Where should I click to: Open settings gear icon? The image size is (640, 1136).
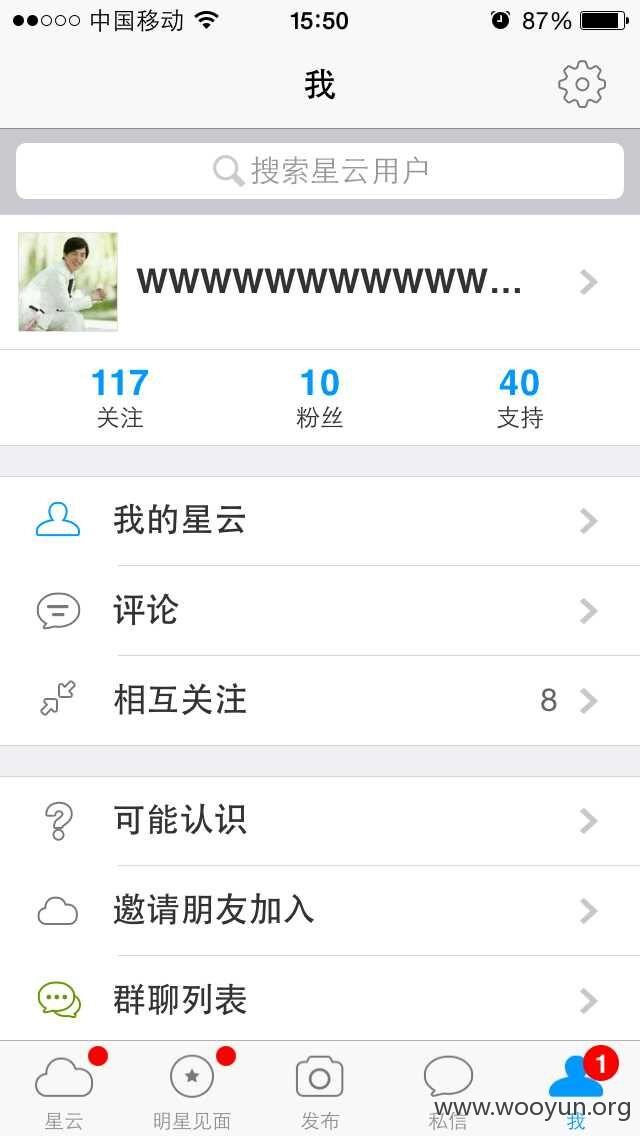(x=582, y=85)
